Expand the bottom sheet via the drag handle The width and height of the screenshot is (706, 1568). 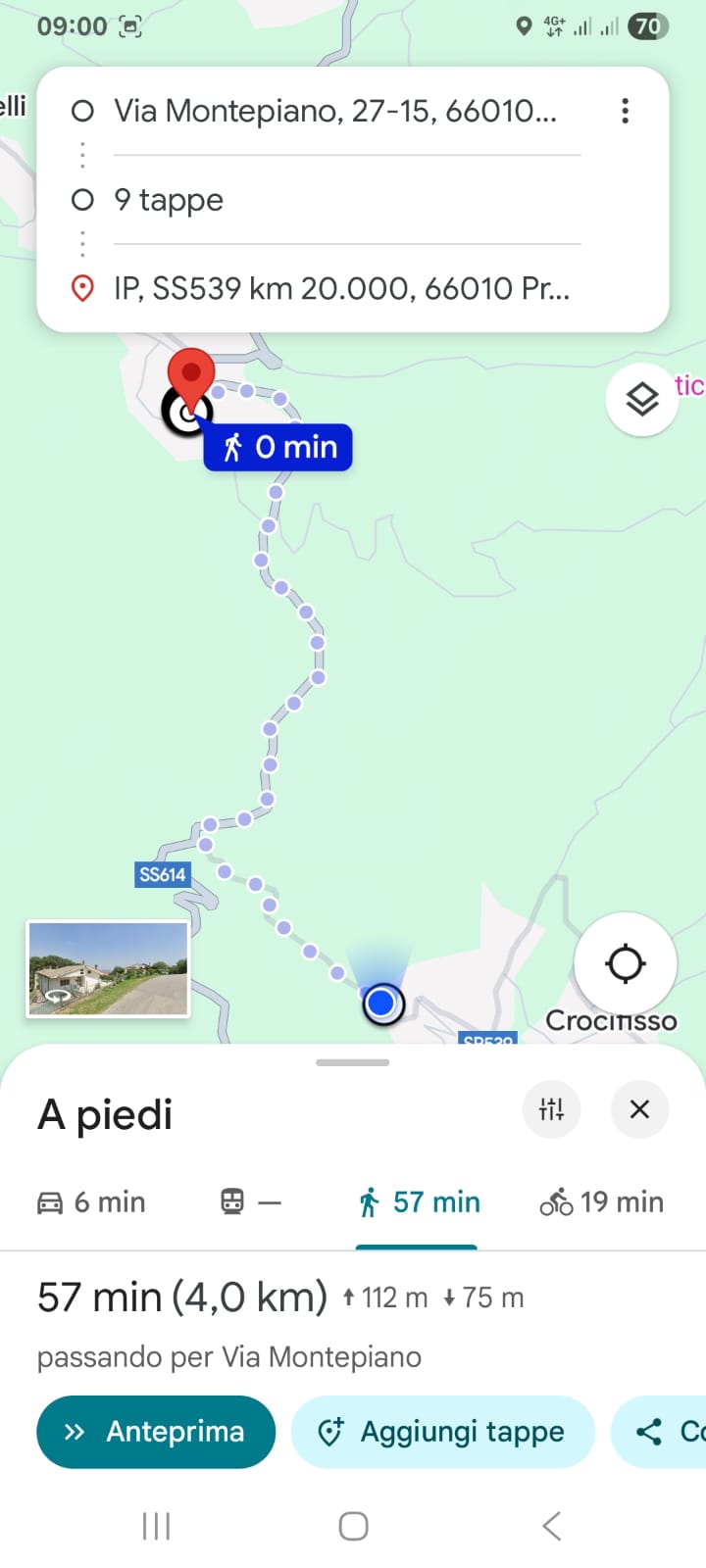coord(353,1061)
